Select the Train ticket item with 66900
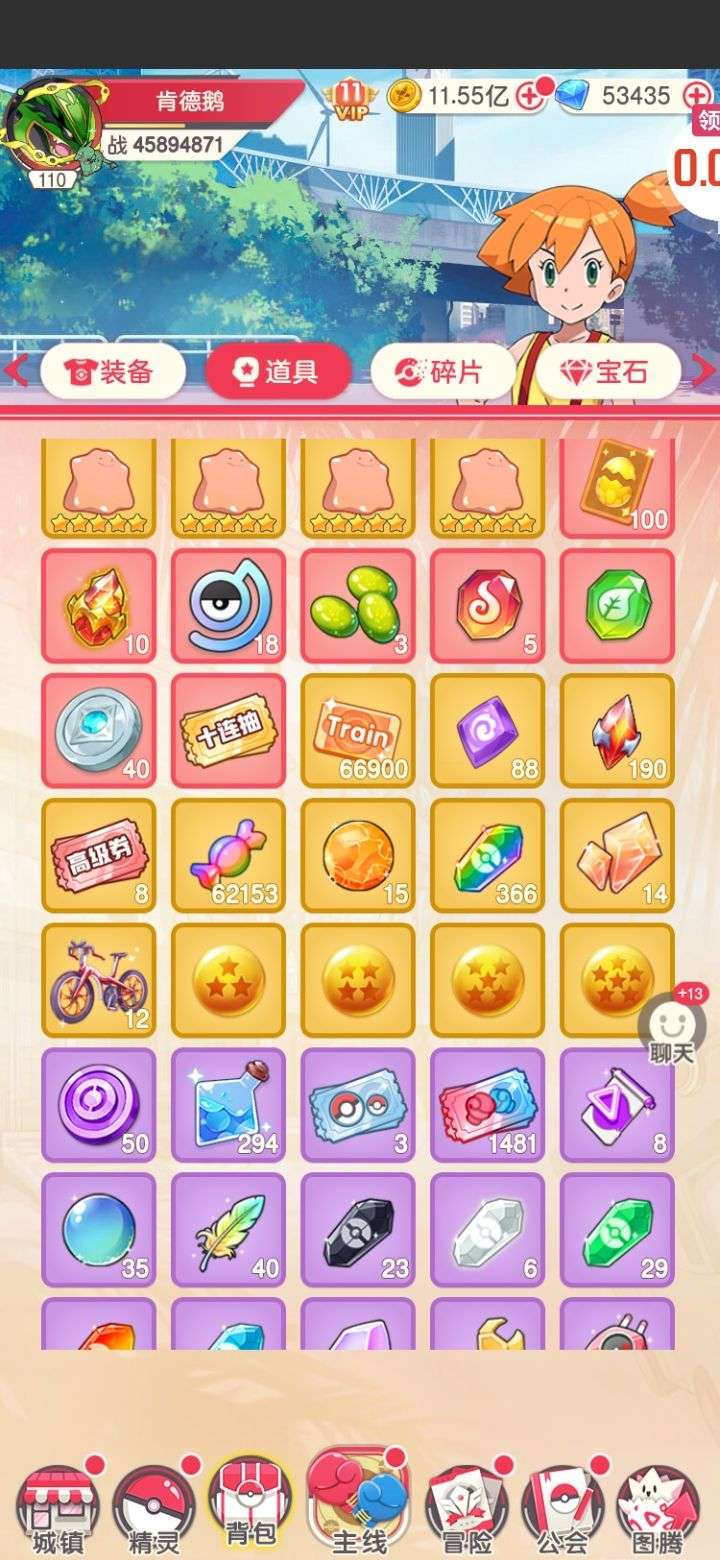Image resolution: width=720 pixels, height=1560 pixels. click(358, 730)
